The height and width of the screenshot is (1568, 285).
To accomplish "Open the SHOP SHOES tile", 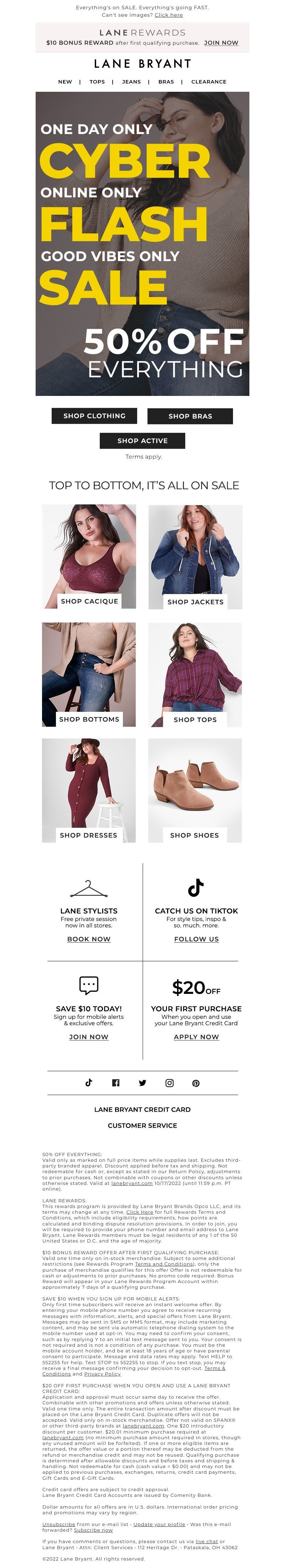I will [x=195, y=790].
